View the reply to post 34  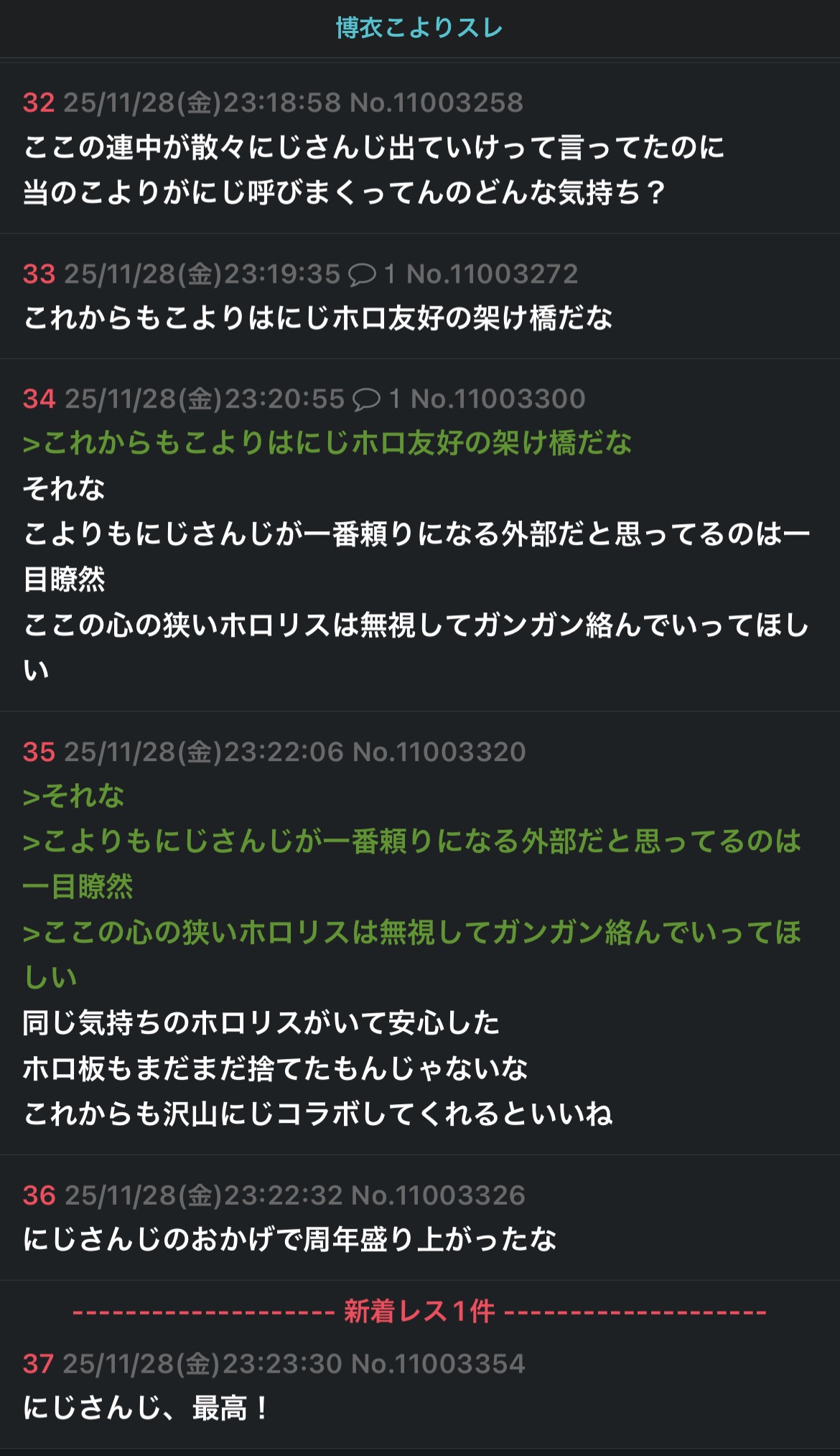(x=375, y=398)
